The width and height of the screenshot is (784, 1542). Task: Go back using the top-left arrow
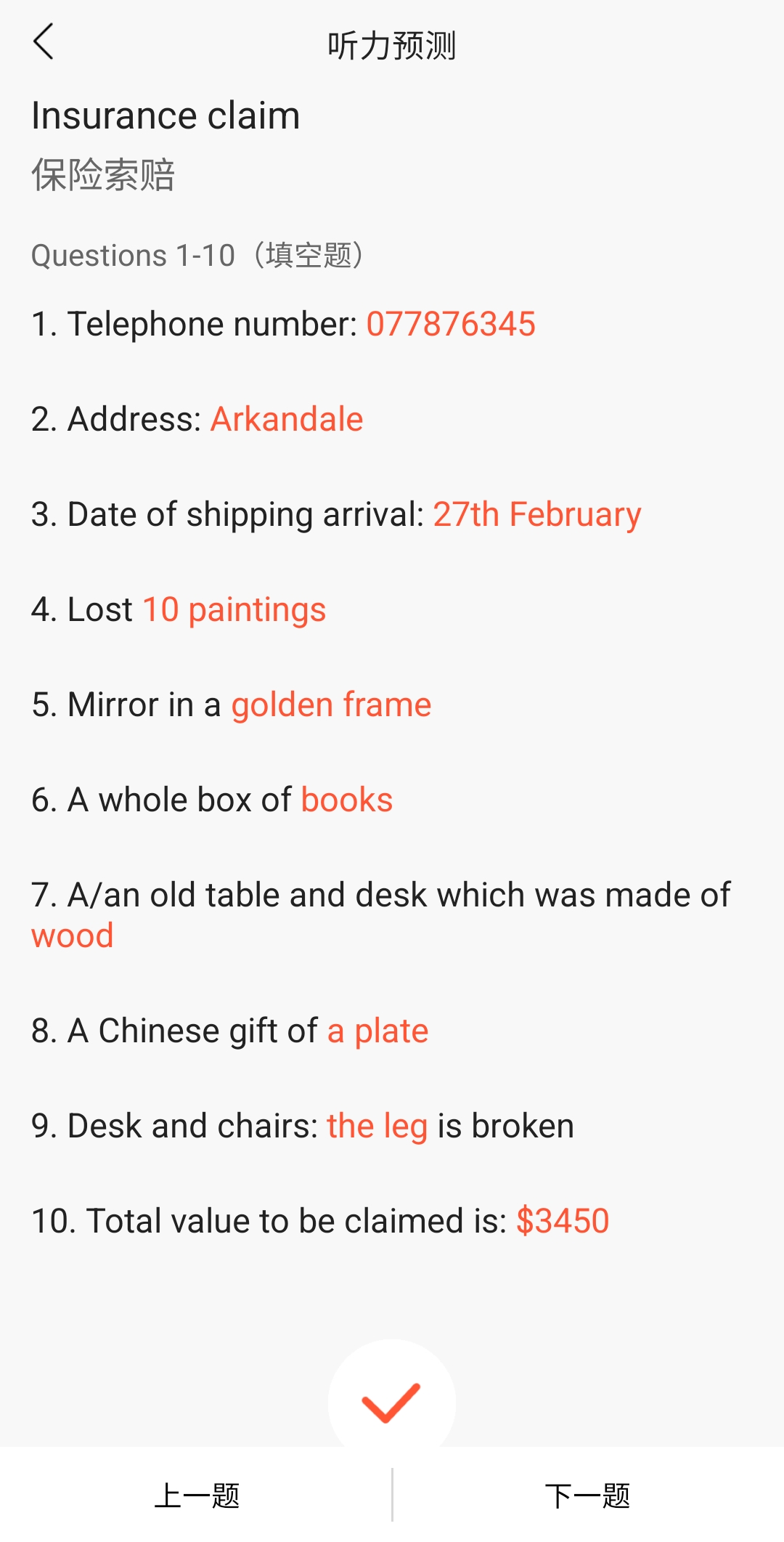pyautogui.click(x=44, y=41)
